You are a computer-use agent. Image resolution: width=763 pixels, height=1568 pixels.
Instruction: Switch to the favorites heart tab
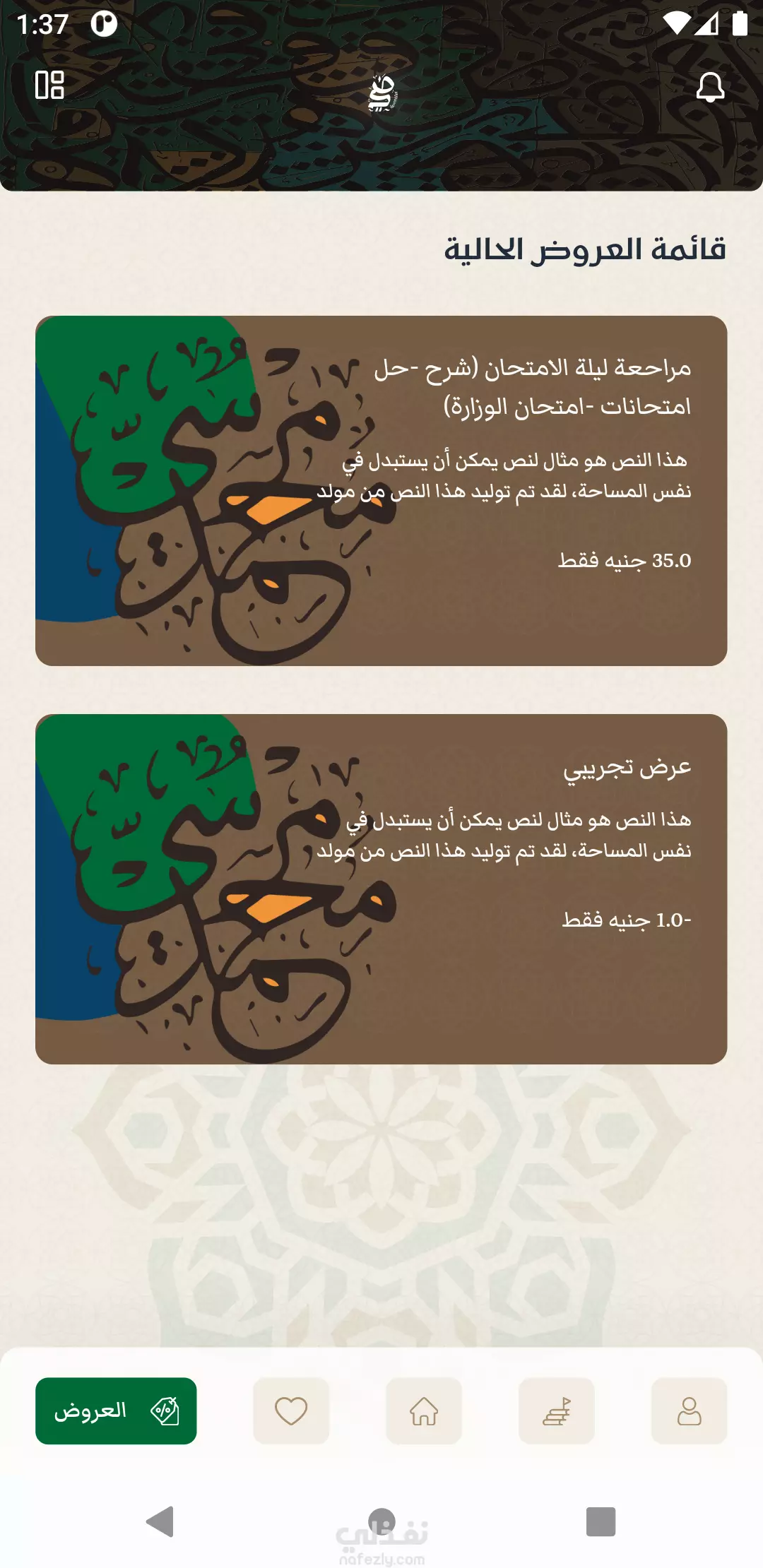point(291,1410)
